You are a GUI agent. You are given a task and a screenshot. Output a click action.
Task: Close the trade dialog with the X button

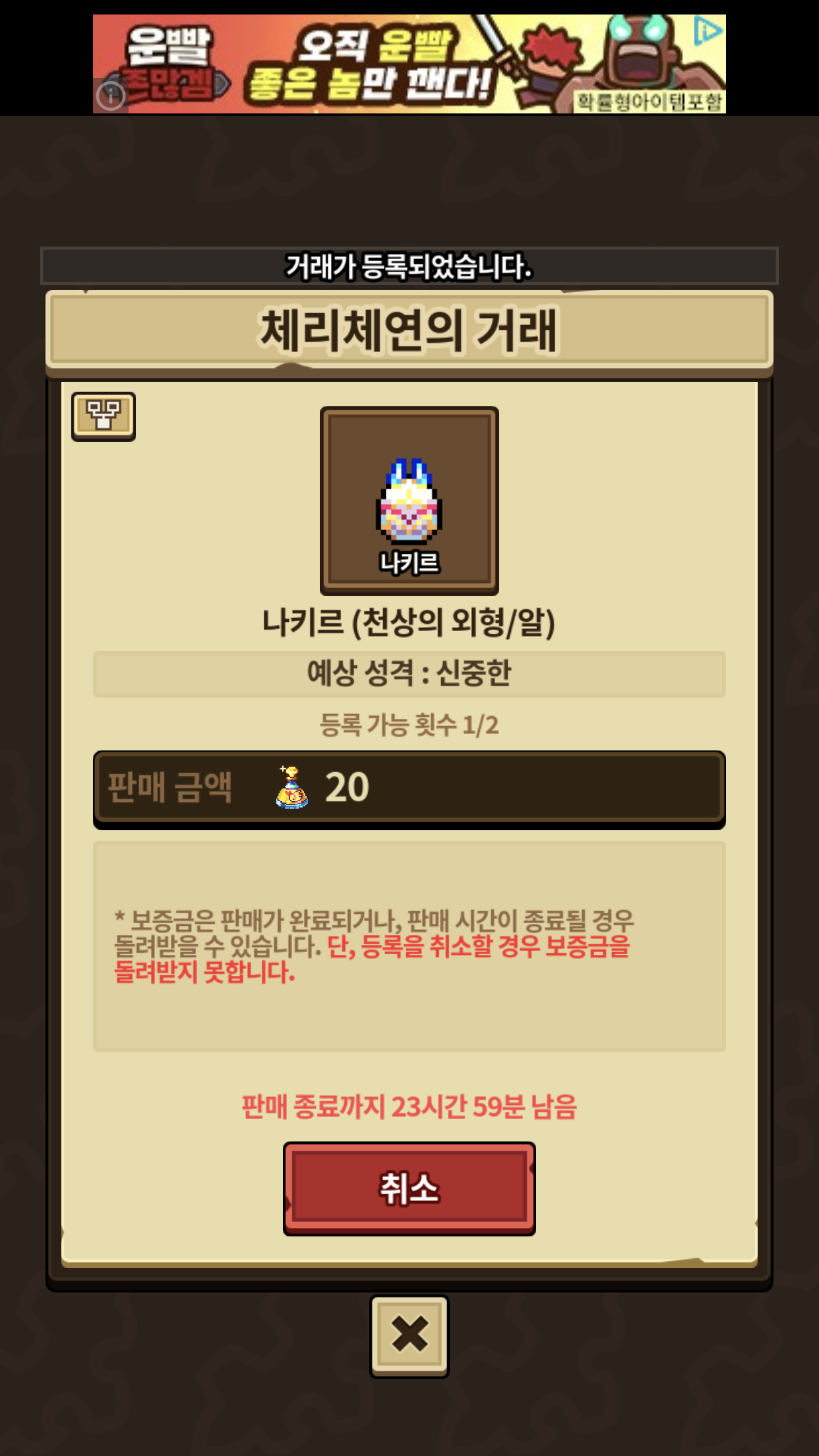coord(409,1336)
